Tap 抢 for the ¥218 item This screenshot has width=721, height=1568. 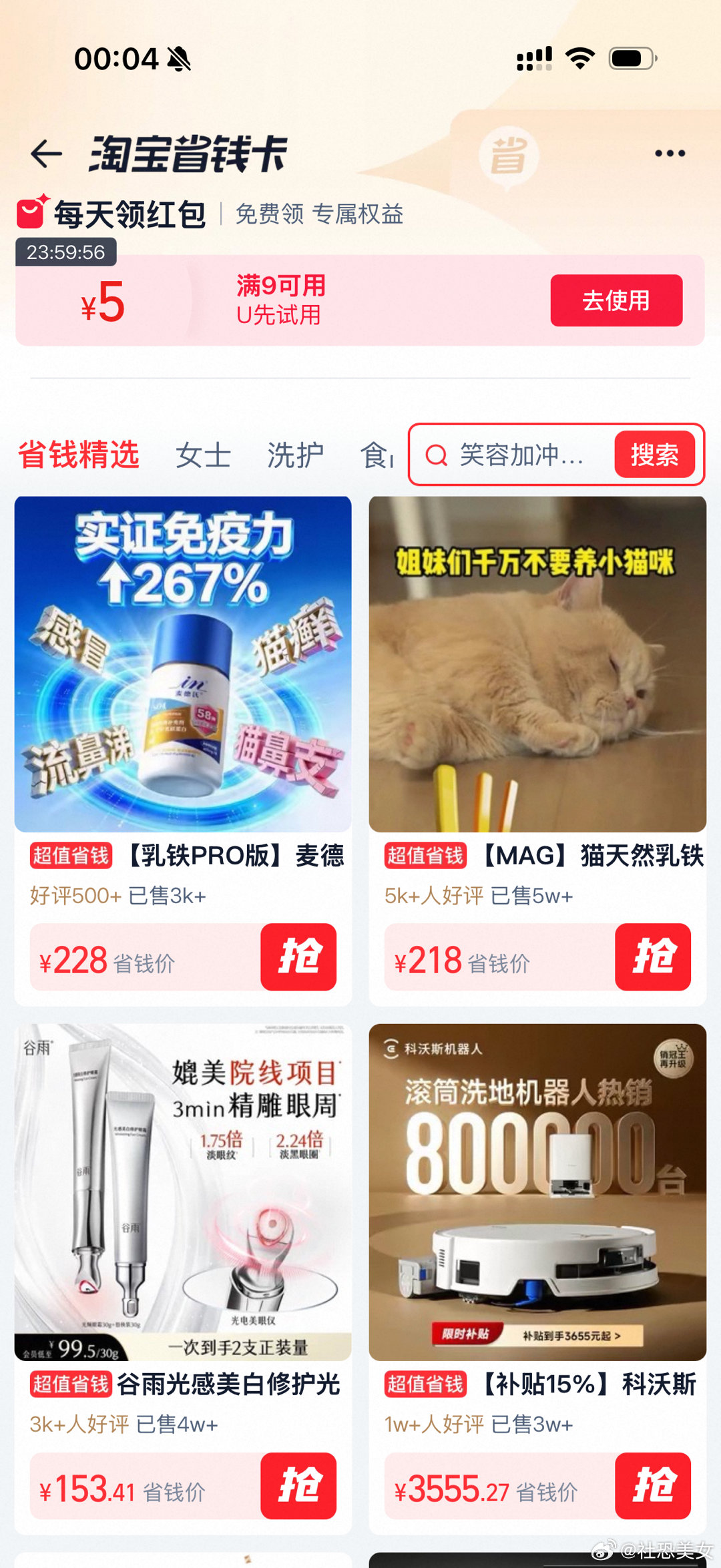pyautogui.click(x=652, y=957)
